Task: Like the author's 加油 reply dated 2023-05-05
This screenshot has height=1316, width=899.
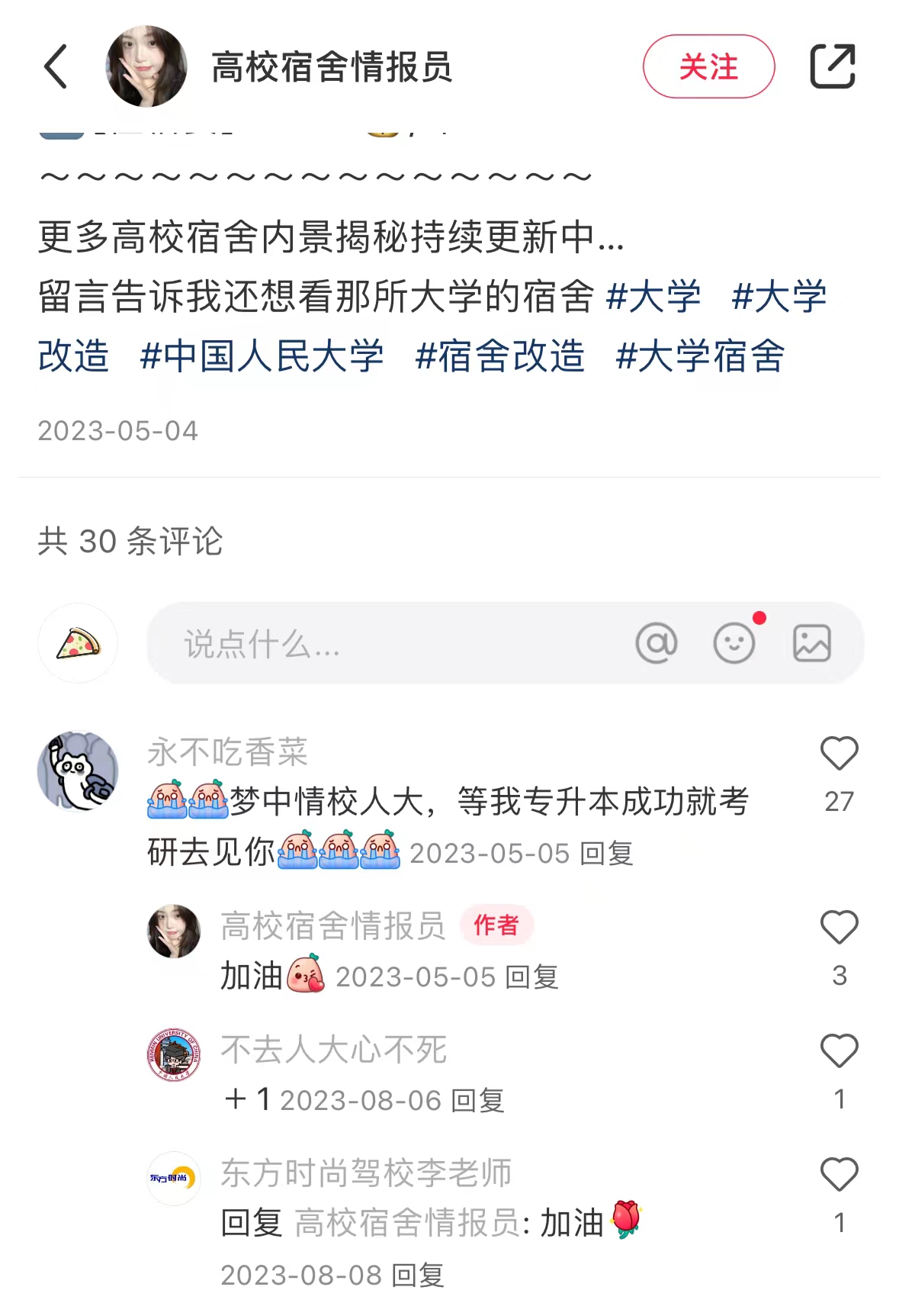Action: tap(839, 928)
